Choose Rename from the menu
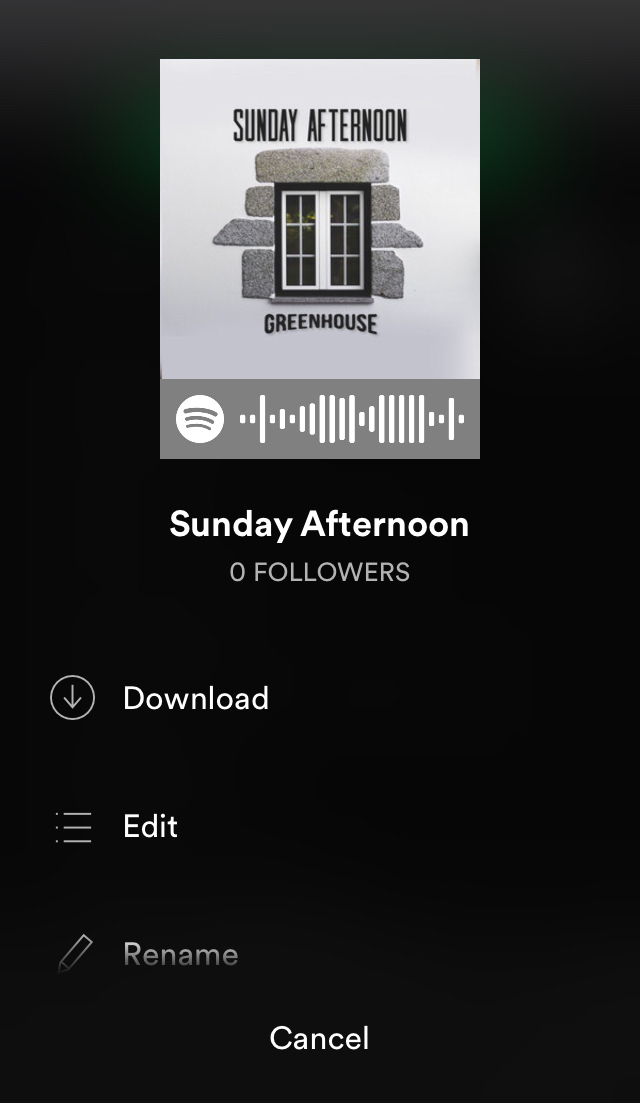This screenshot has width=640, height=1103. (x=180, y=954)
